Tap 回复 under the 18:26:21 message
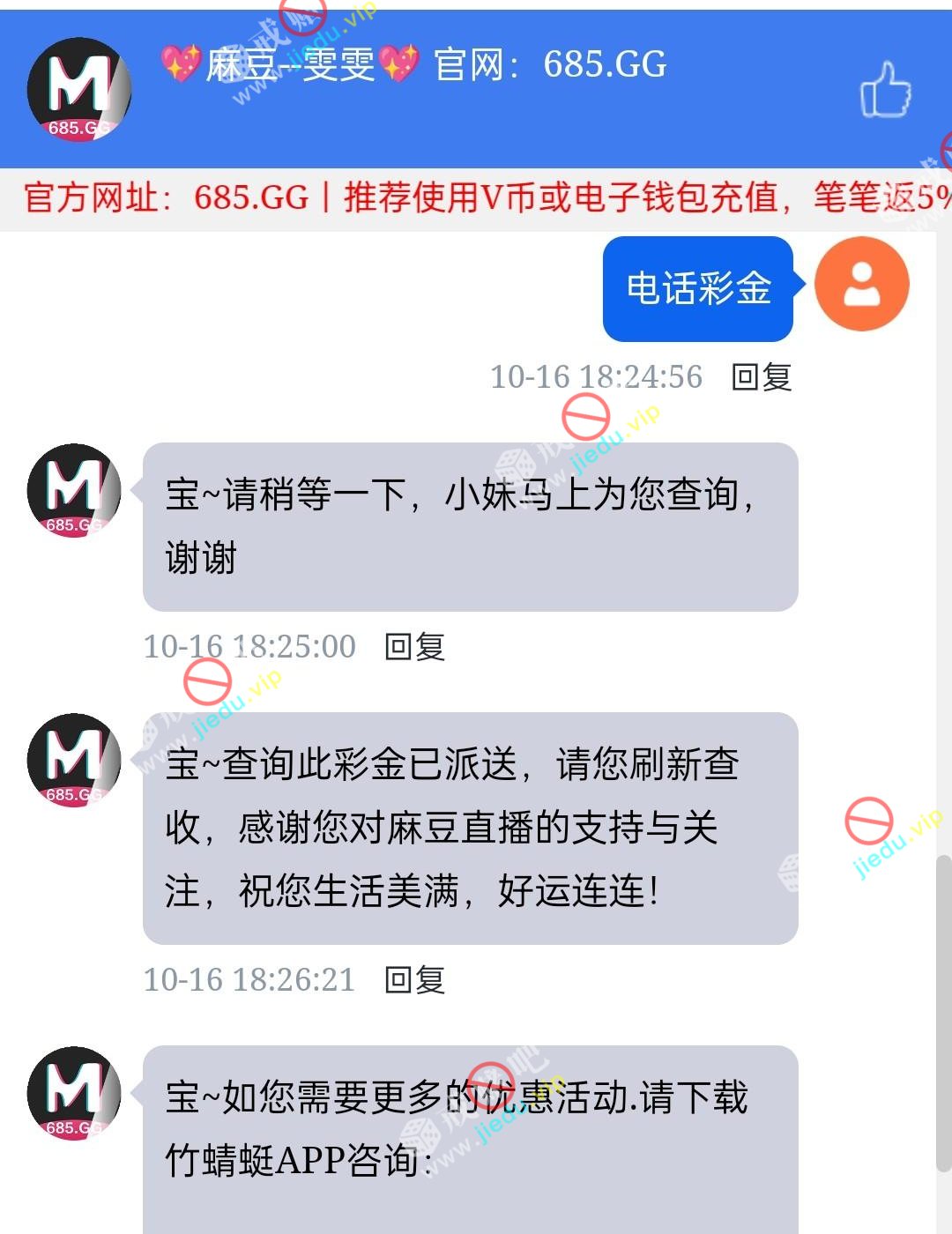The height and width of the screenshot is (1234, 952). [x=415, y=980]
